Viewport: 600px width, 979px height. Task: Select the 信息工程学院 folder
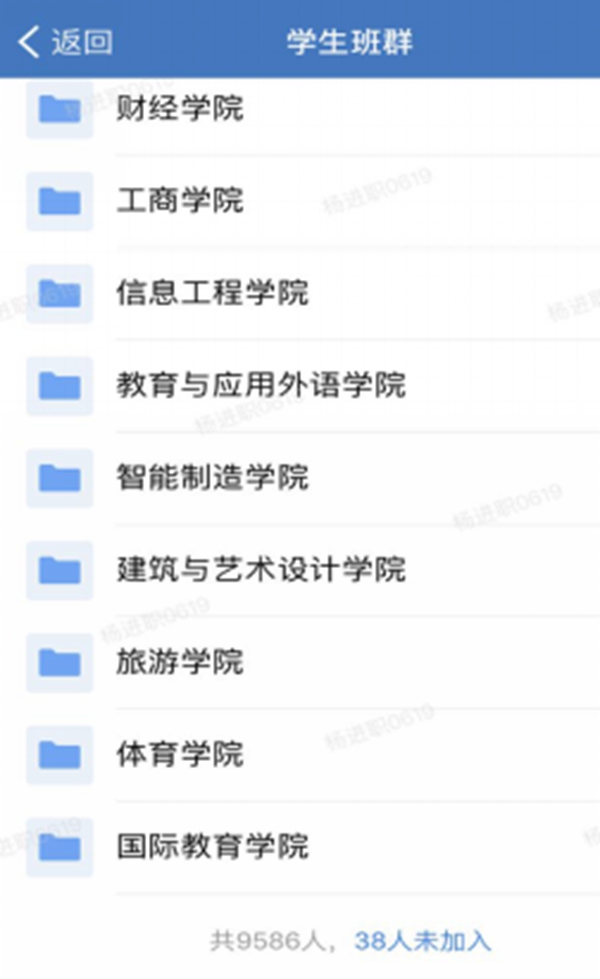[x=300, y=293]
